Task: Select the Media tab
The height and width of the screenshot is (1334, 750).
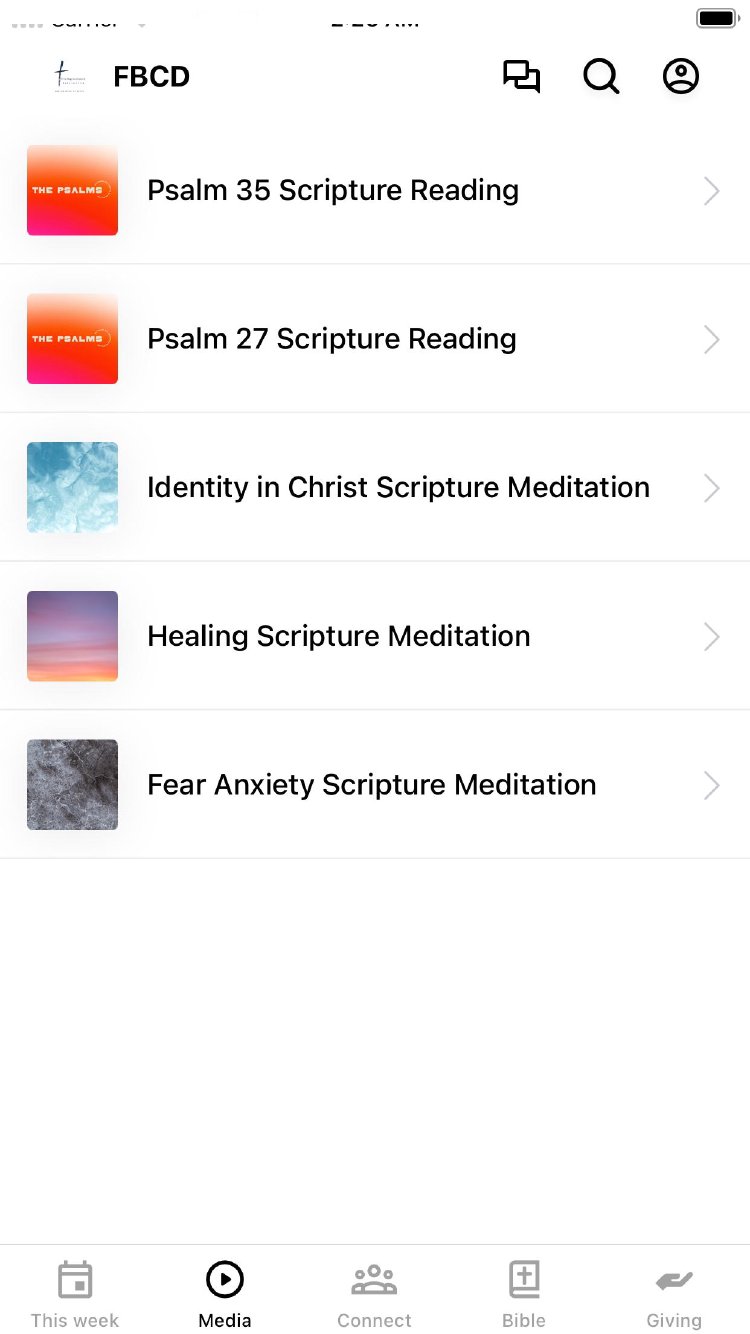Action: [225, 1294]
